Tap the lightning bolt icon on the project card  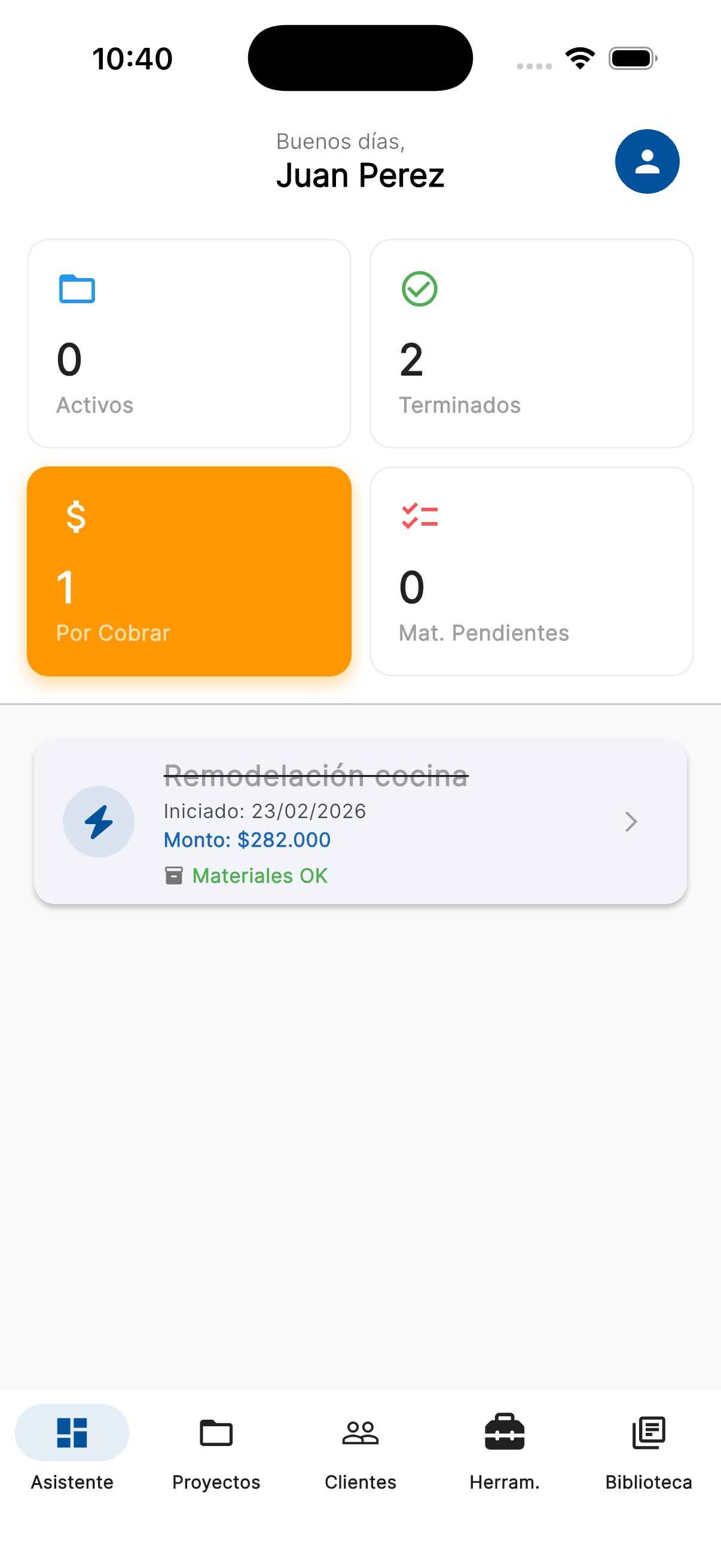pos(98,821)
